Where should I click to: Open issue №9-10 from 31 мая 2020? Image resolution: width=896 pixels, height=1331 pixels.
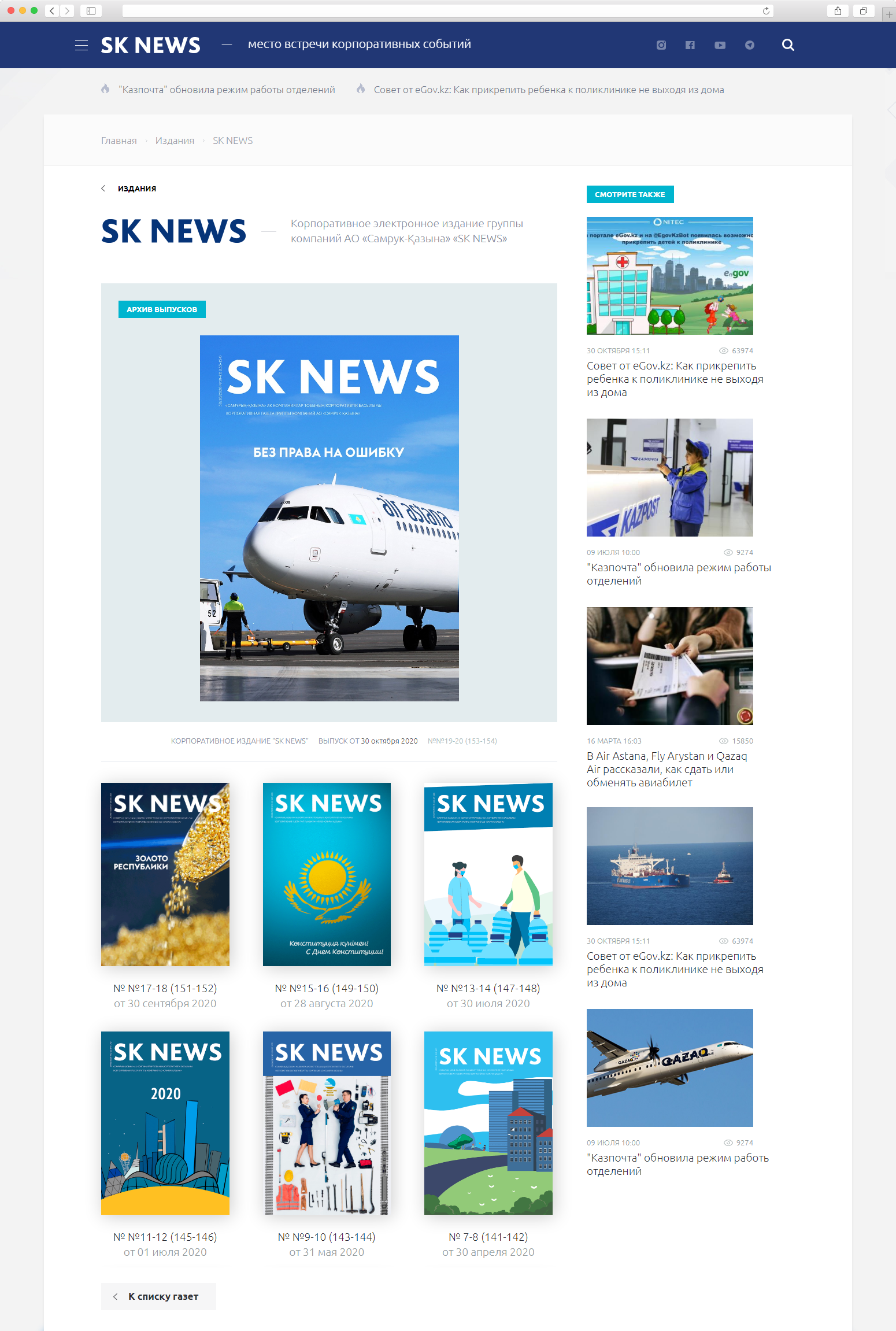(327, 1123)
